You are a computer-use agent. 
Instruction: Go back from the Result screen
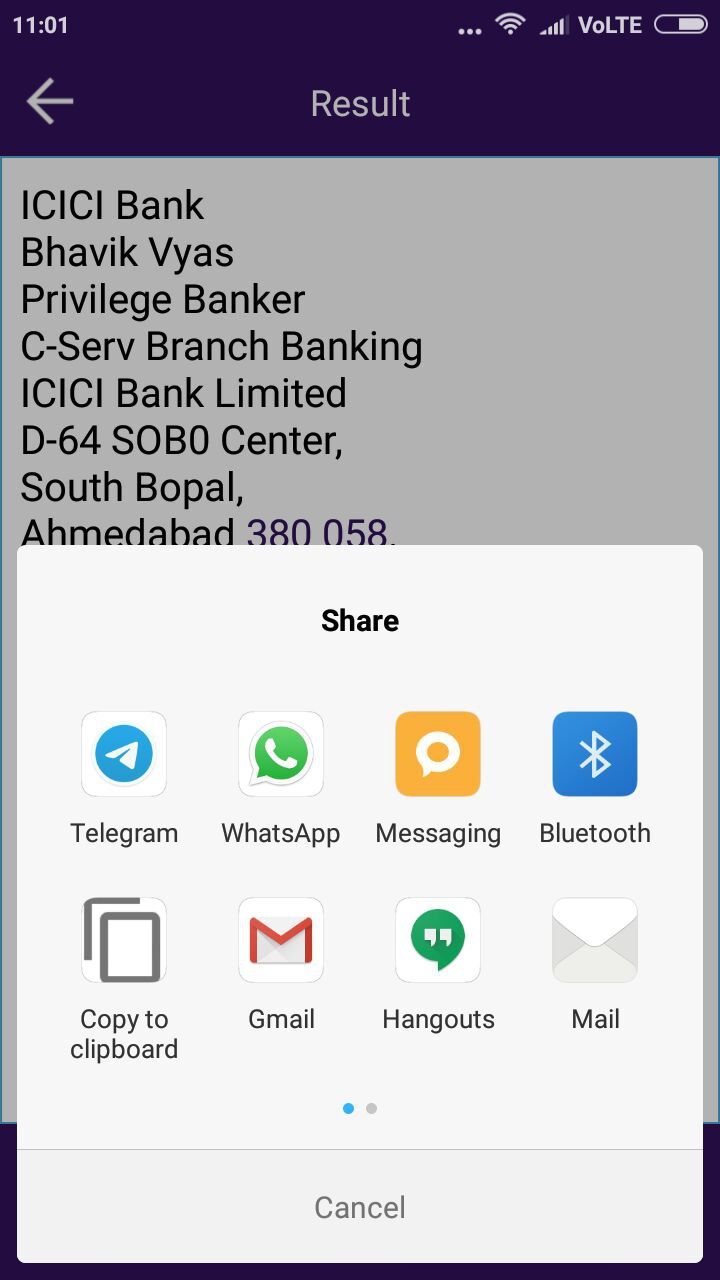[50, 103]
